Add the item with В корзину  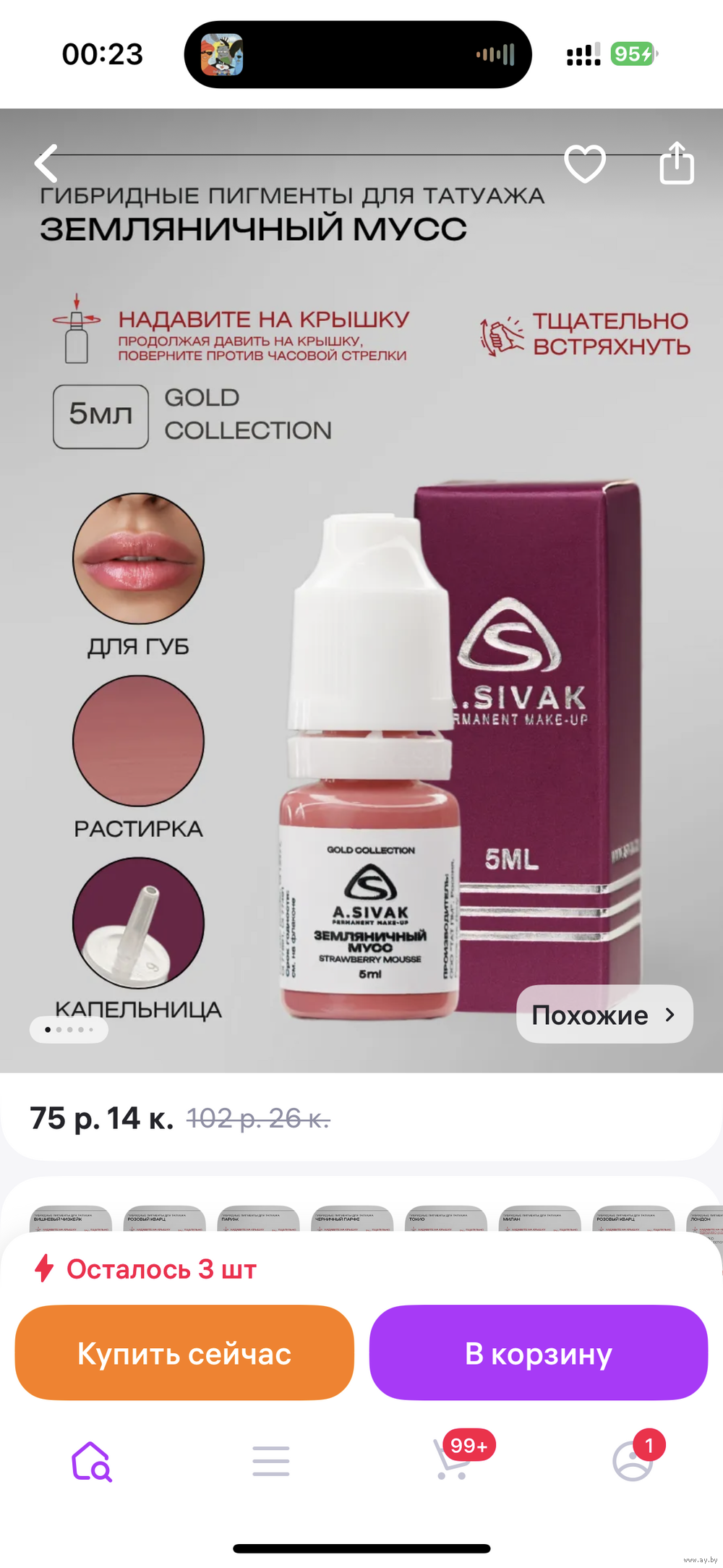tap(539, 1352)
